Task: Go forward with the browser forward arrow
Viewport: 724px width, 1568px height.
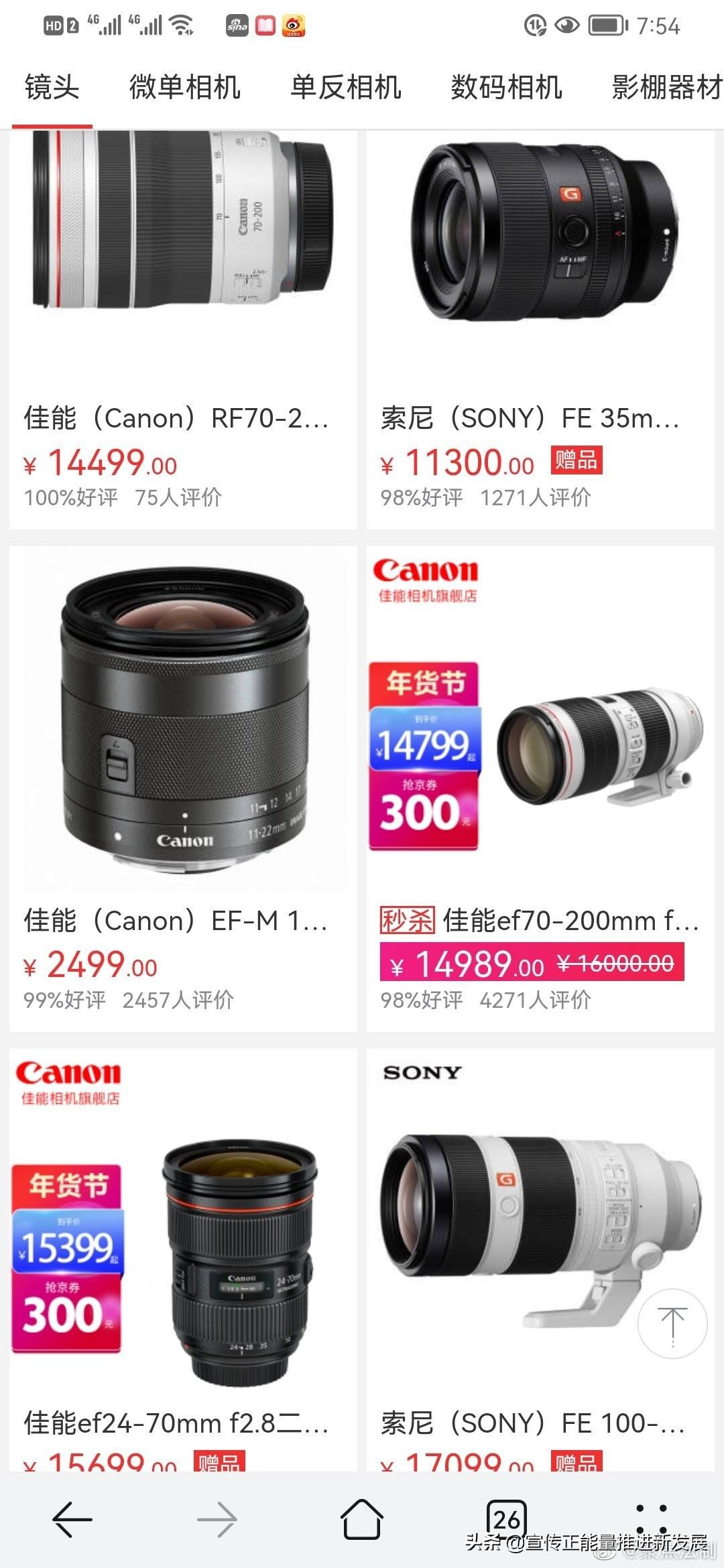Action: 217,1519
